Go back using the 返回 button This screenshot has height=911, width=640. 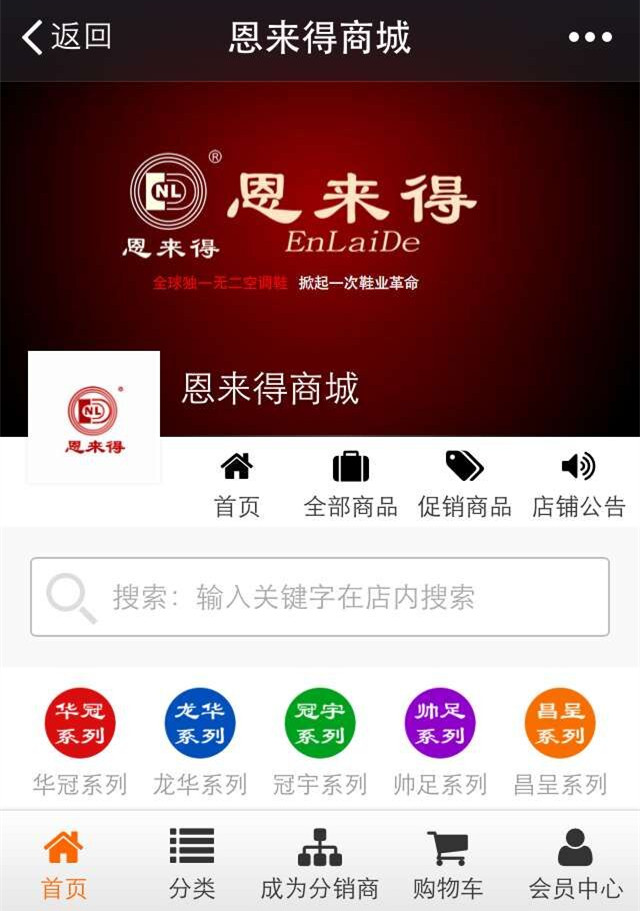[66, 38]
